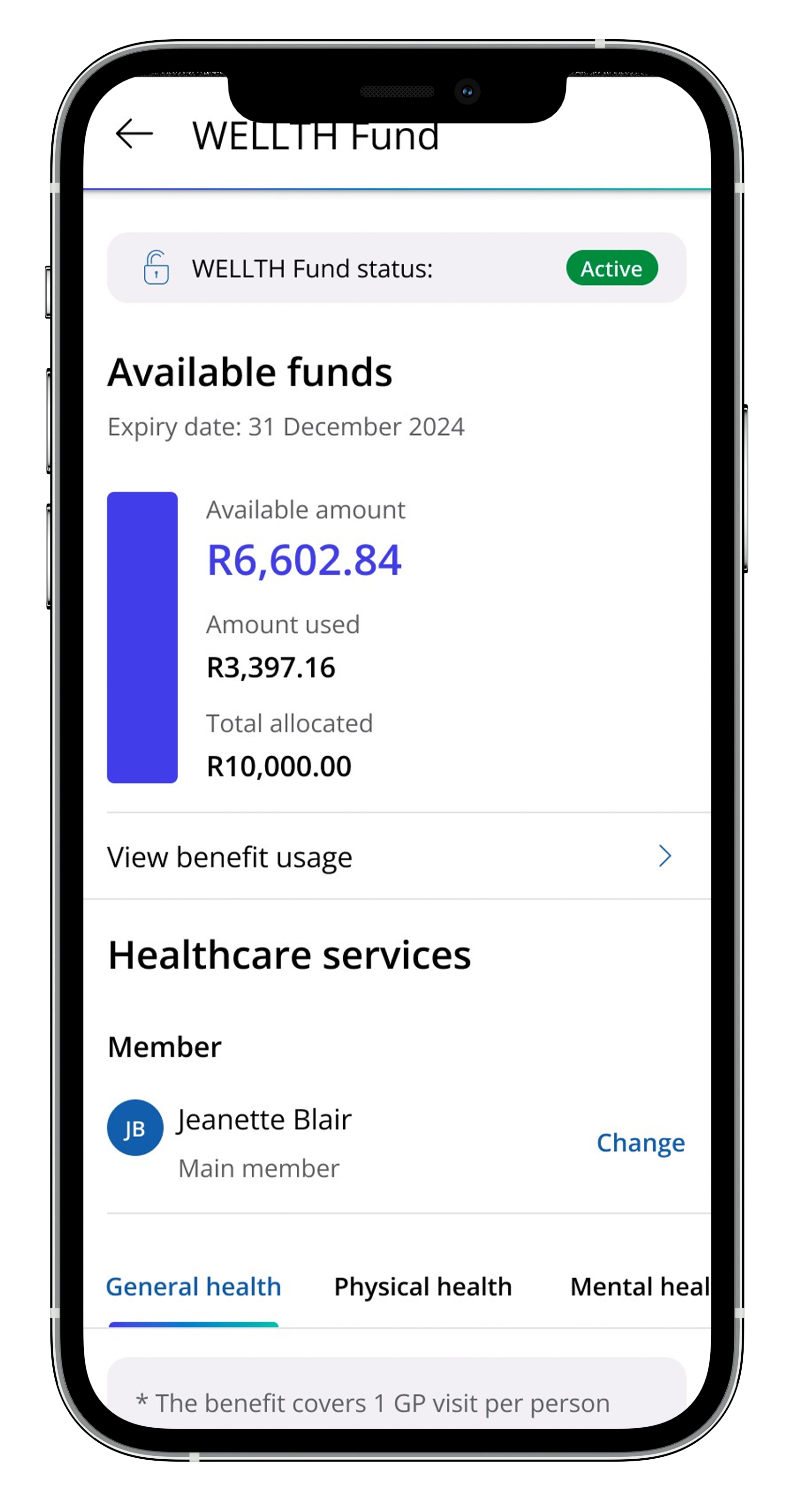Go back using the arrow icon

pyautogui.click(x=135, y=134)
